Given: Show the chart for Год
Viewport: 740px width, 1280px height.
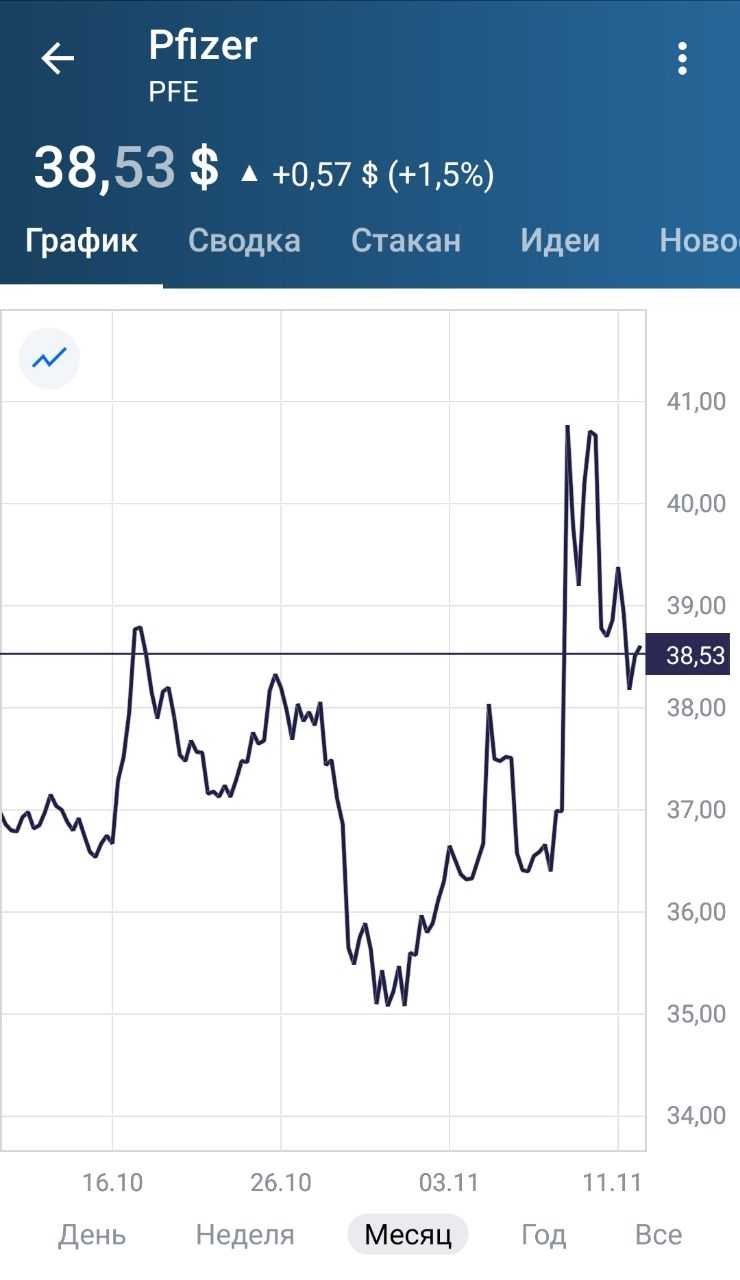Looking at the screenshot, I should point(544,1235).
